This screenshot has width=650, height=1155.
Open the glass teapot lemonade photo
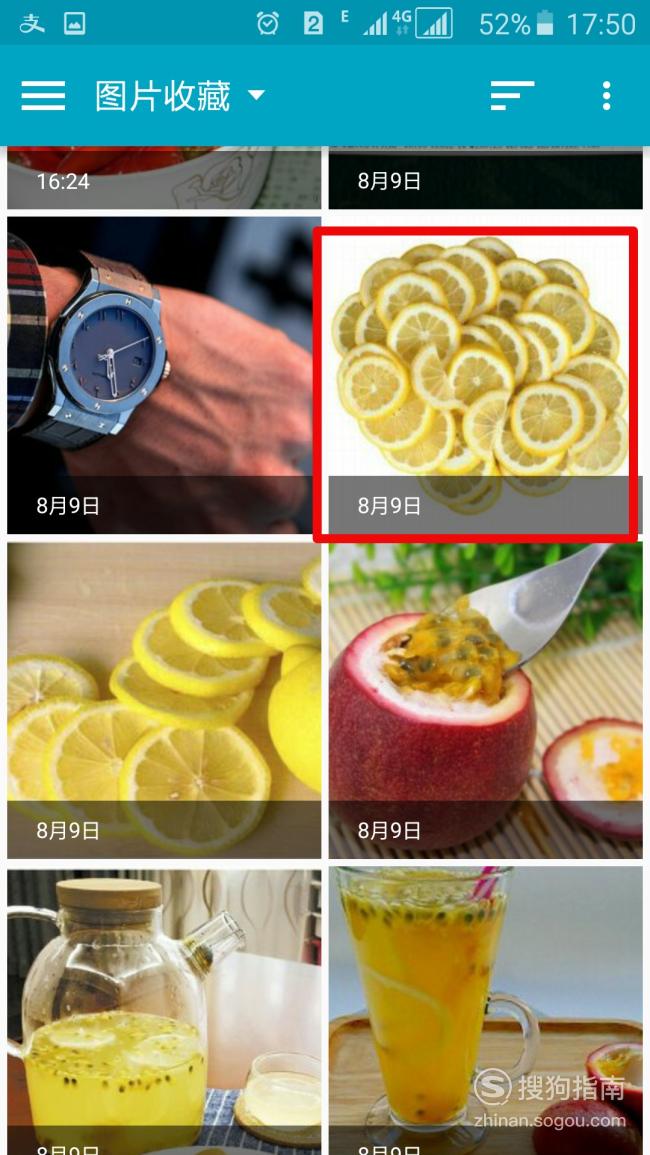[164, 1011]
